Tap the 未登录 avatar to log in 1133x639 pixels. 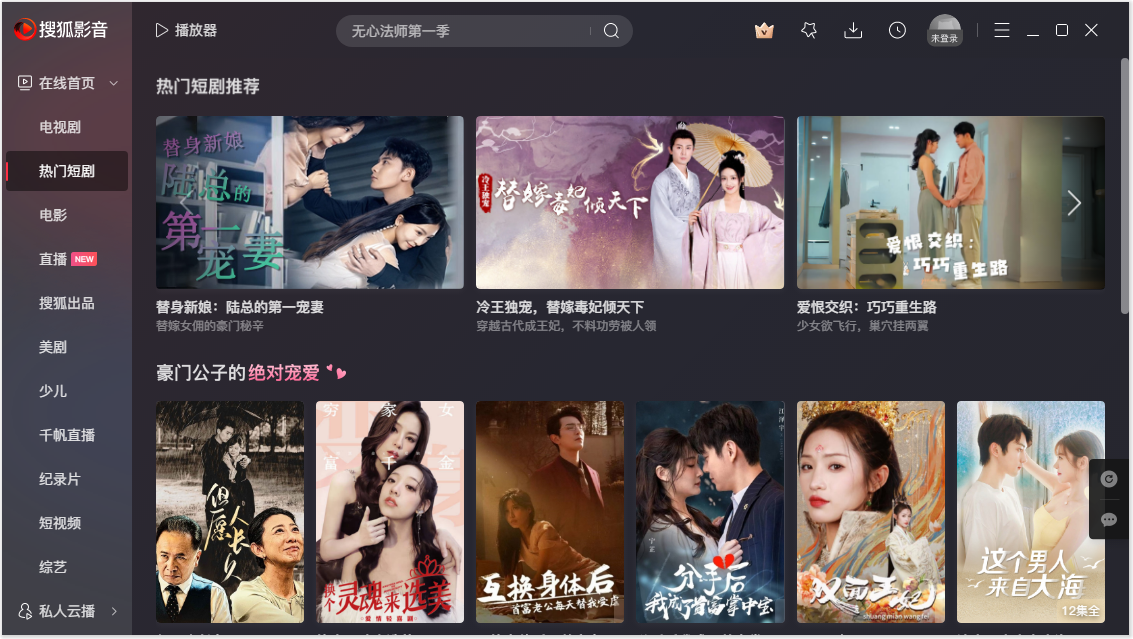pos(944,30)
